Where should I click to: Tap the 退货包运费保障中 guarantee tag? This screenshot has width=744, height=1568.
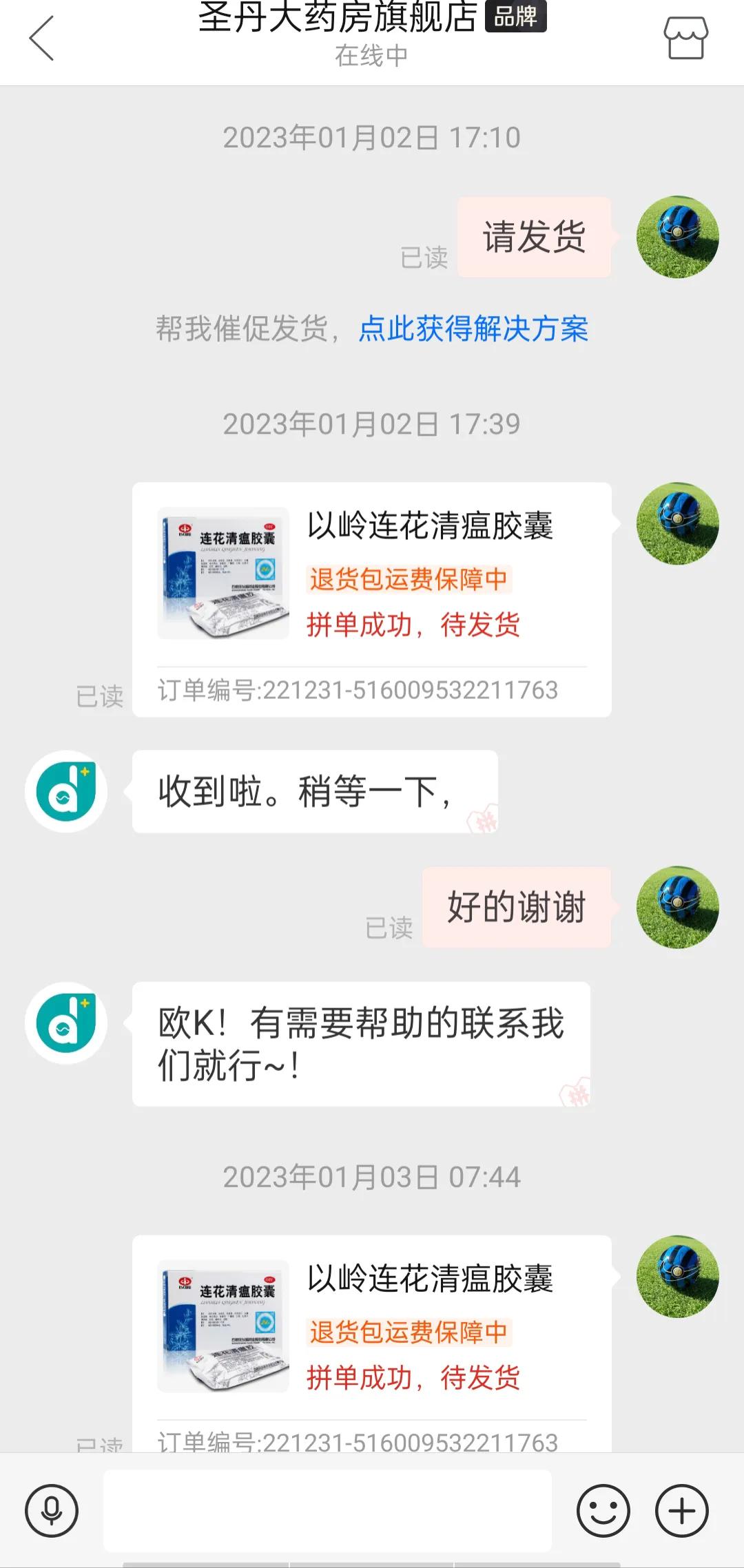click(409, 581)
